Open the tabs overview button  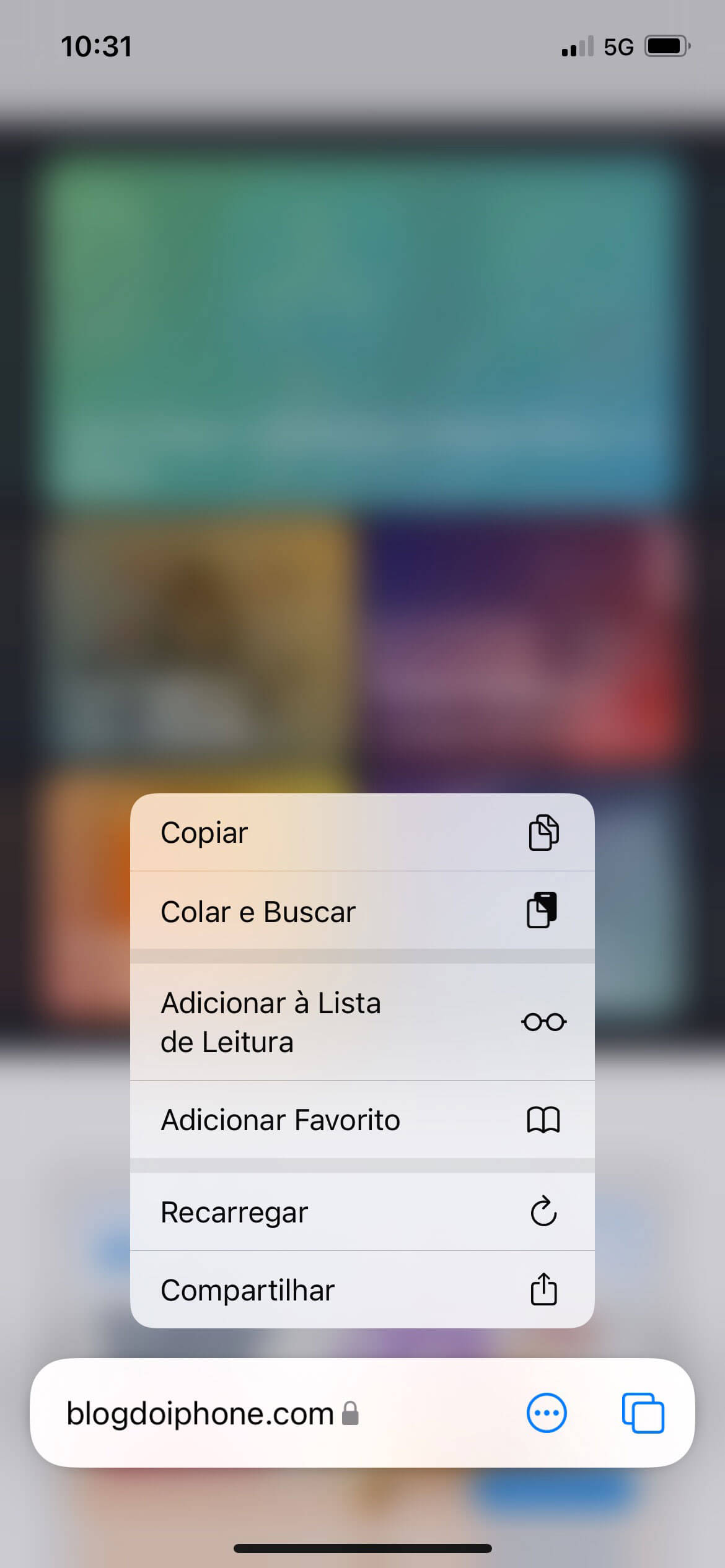point(643,1414)
